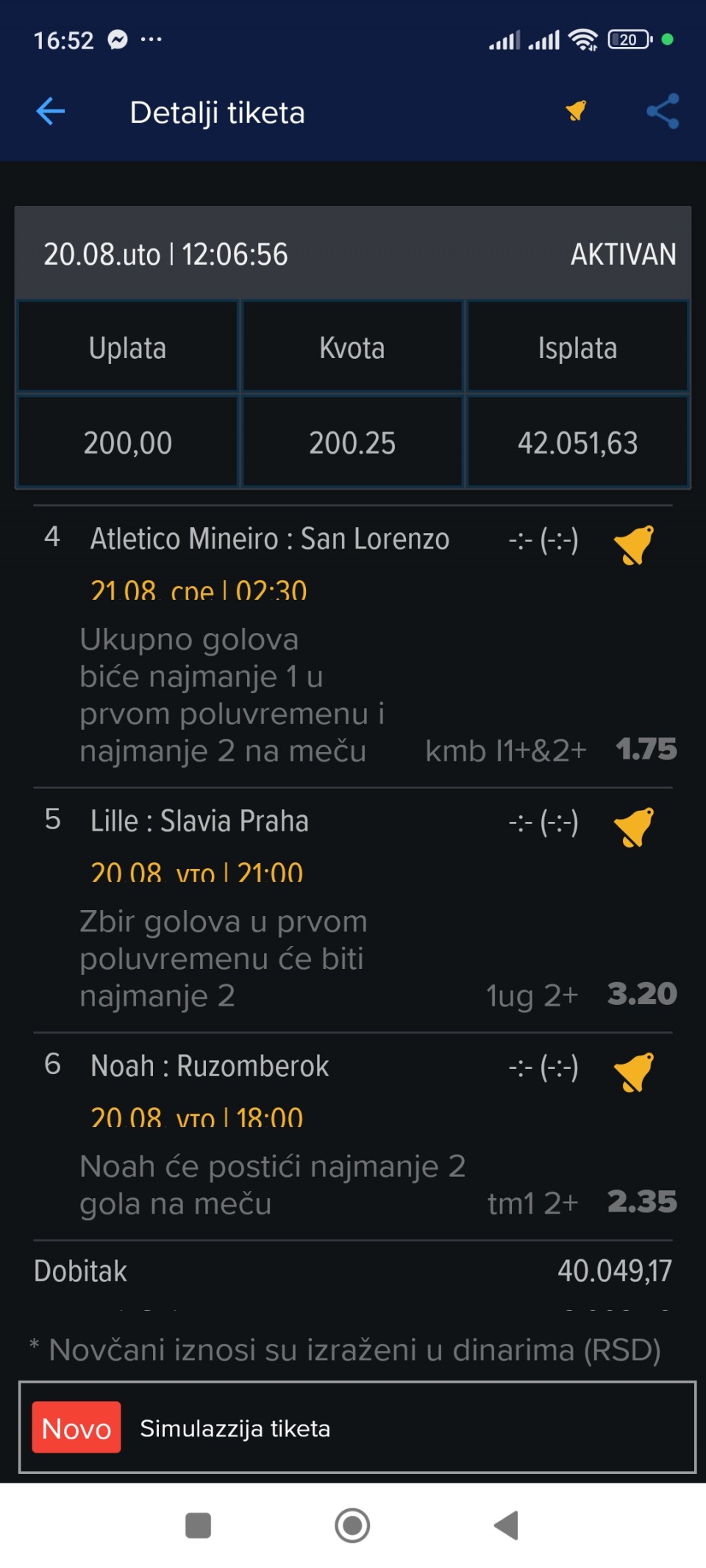Go to the system home screen
Viewport: 706px width, 1568px height.
click(x=352, y=1525)
